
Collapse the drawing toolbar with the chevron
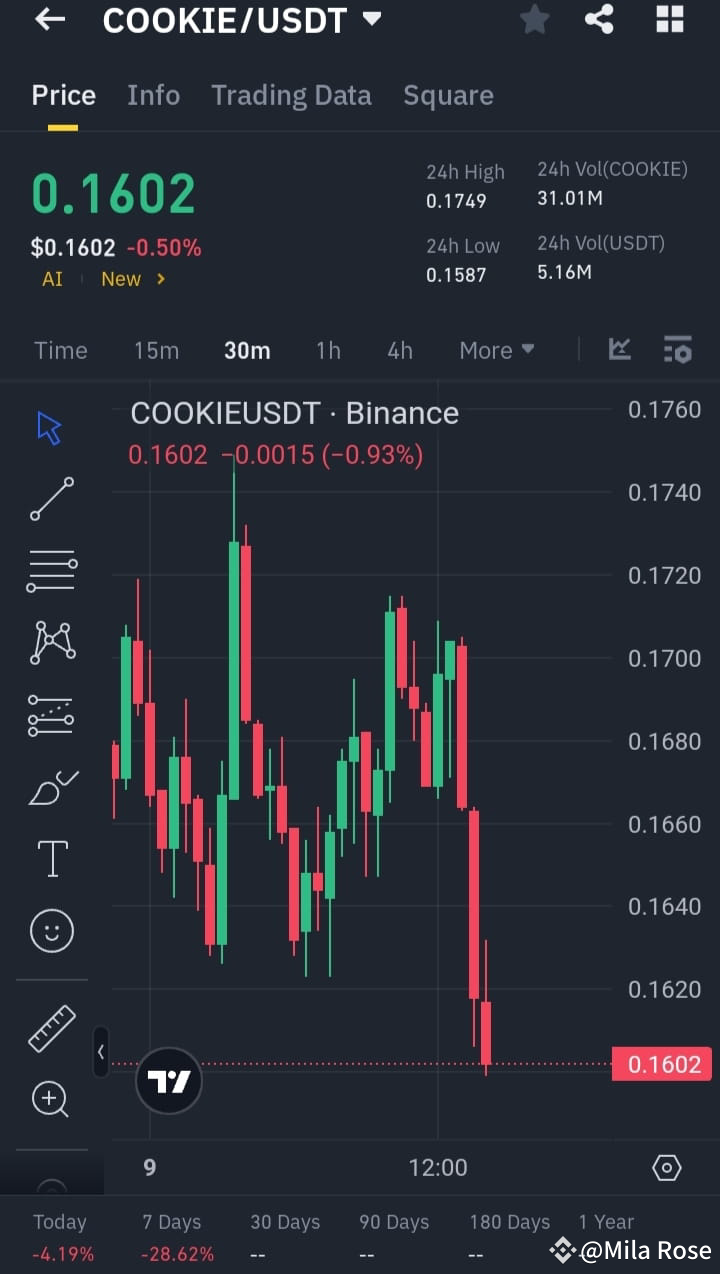coord(101,1053)
